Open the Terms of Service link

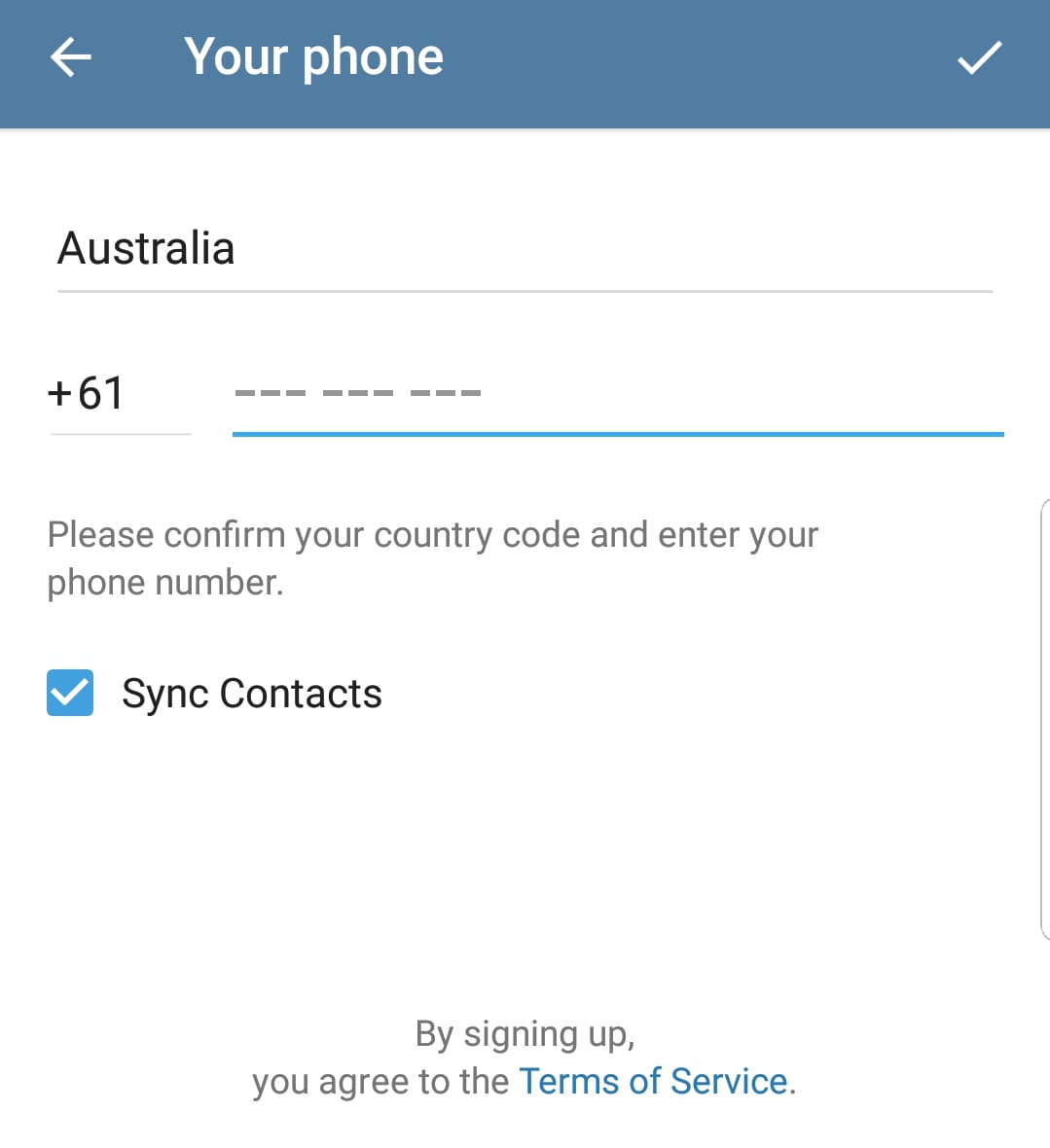click(x=653, y=1082)
